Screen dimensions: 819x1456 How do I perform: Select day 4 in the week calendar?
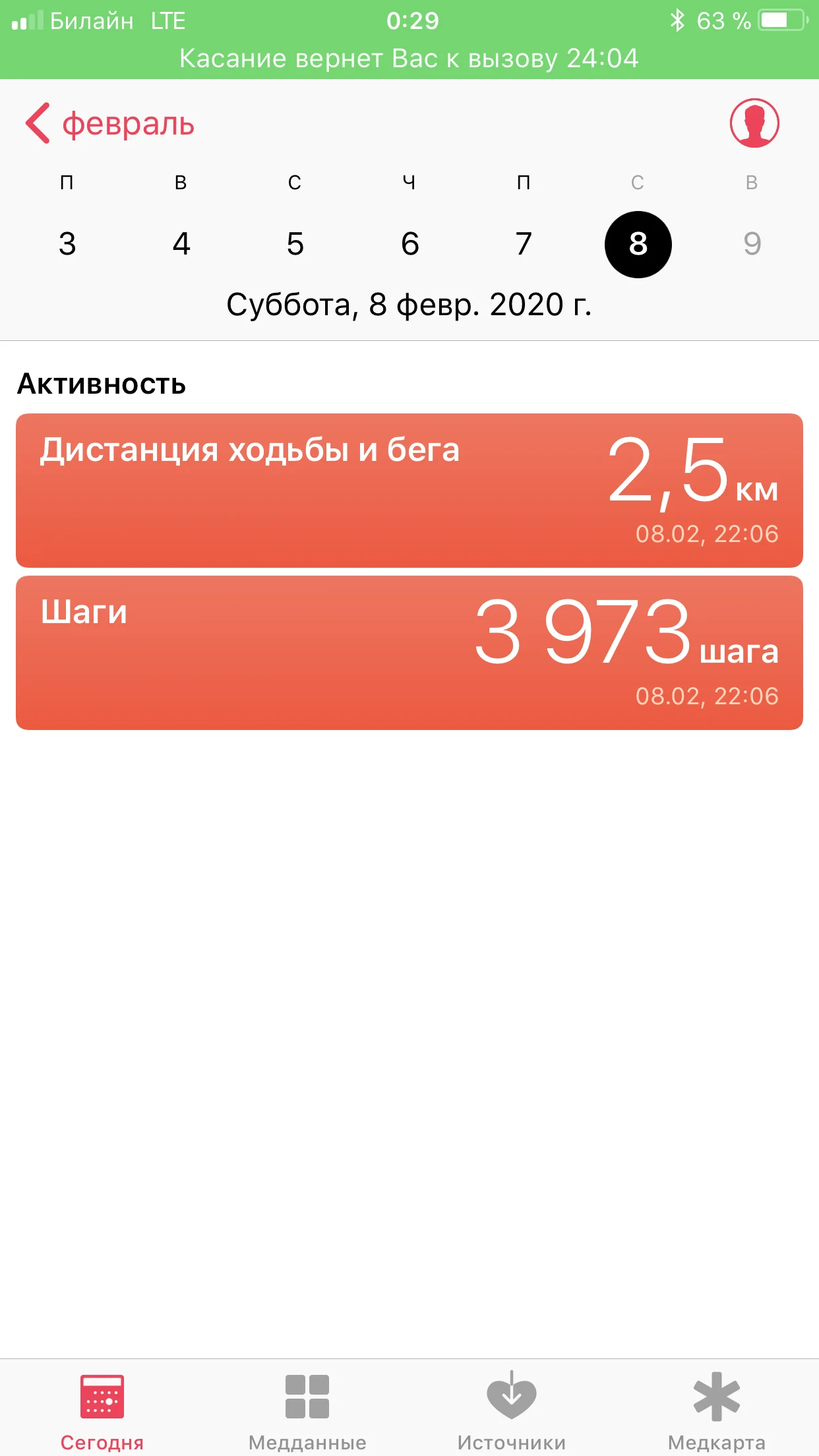[181, 244]
